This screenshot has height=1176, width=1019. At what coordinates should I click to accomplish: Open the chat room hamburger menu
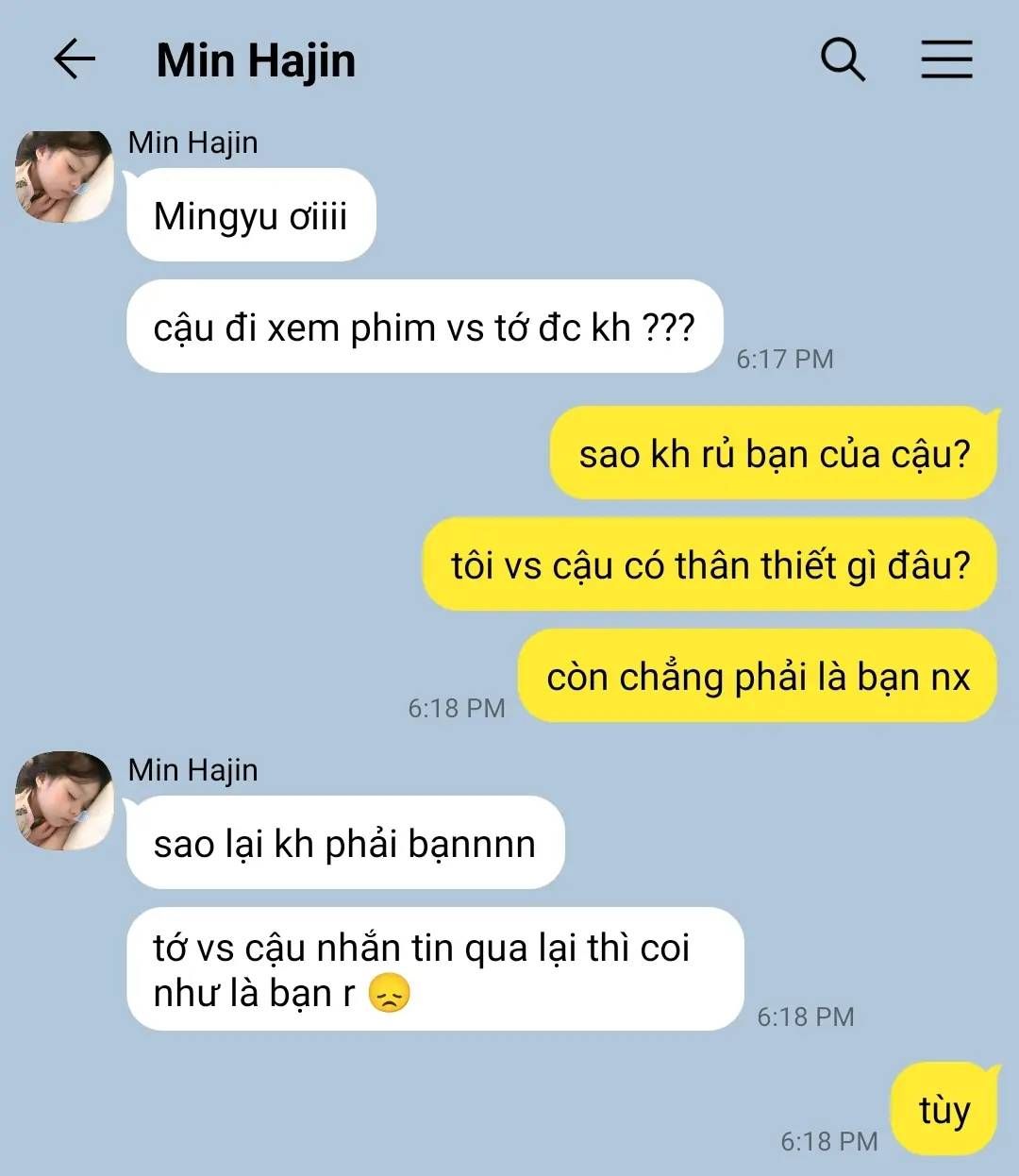point(946,59)
